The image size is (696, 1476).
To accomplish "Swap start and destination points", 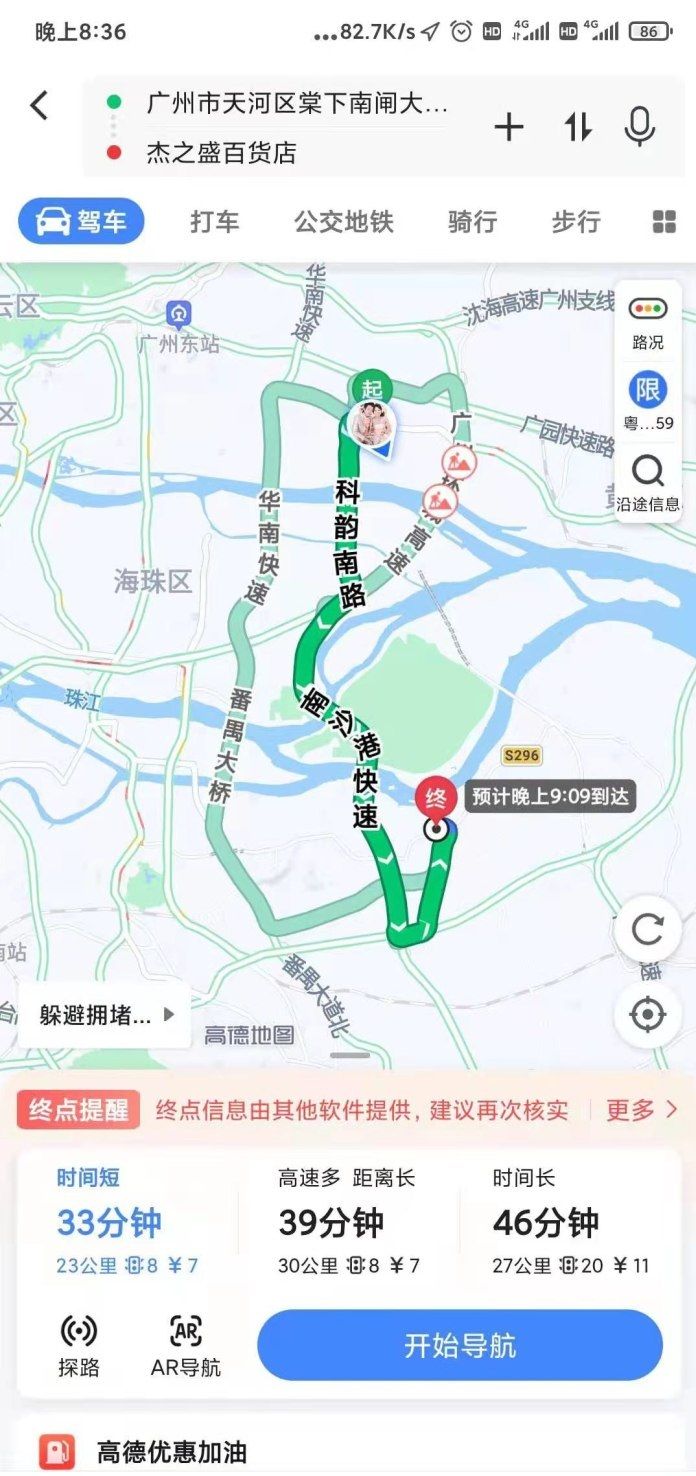I will point(578,127).
